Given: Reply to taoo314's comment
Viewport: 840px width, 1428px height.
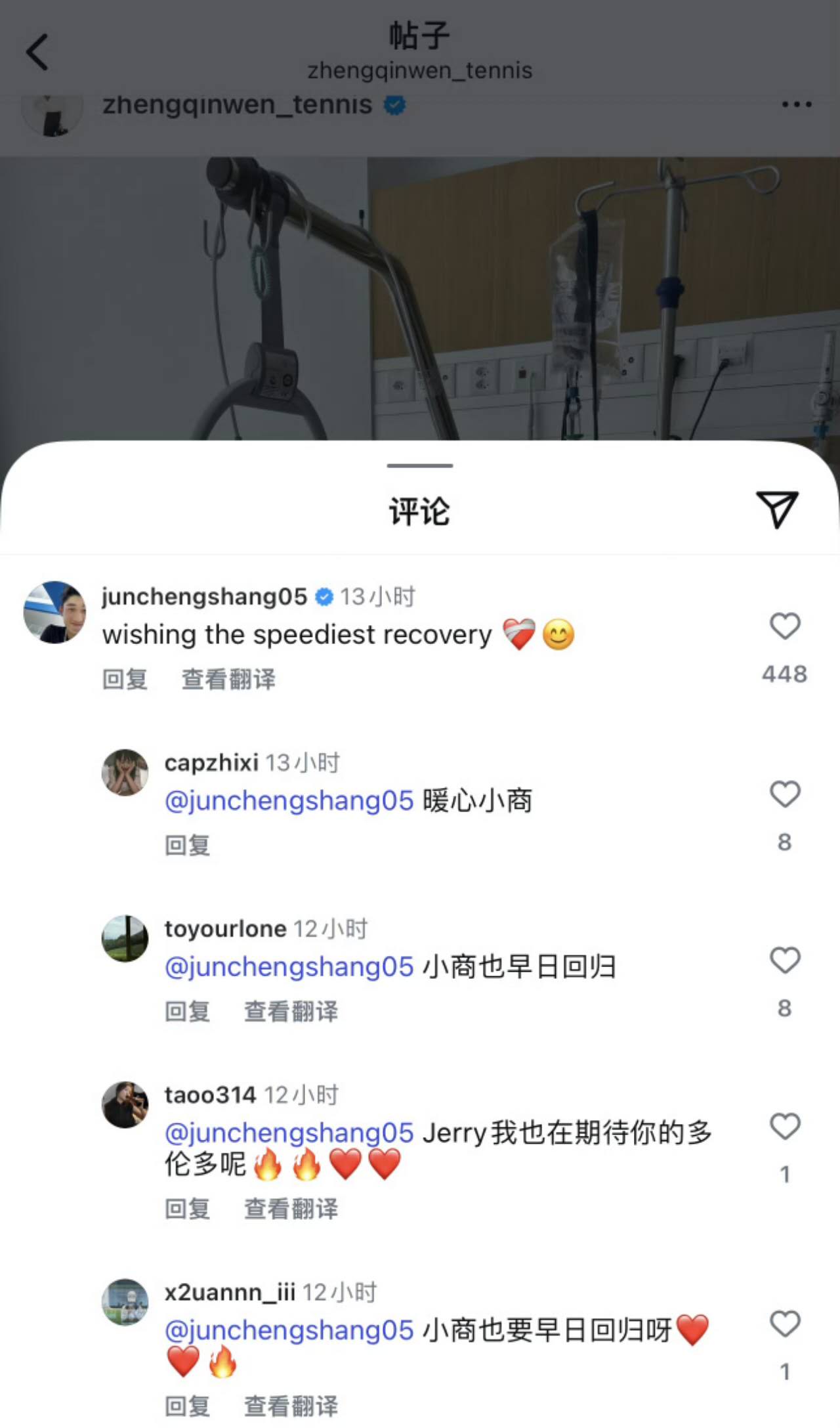Looking at the screenshot, I should coord(187,1208).
